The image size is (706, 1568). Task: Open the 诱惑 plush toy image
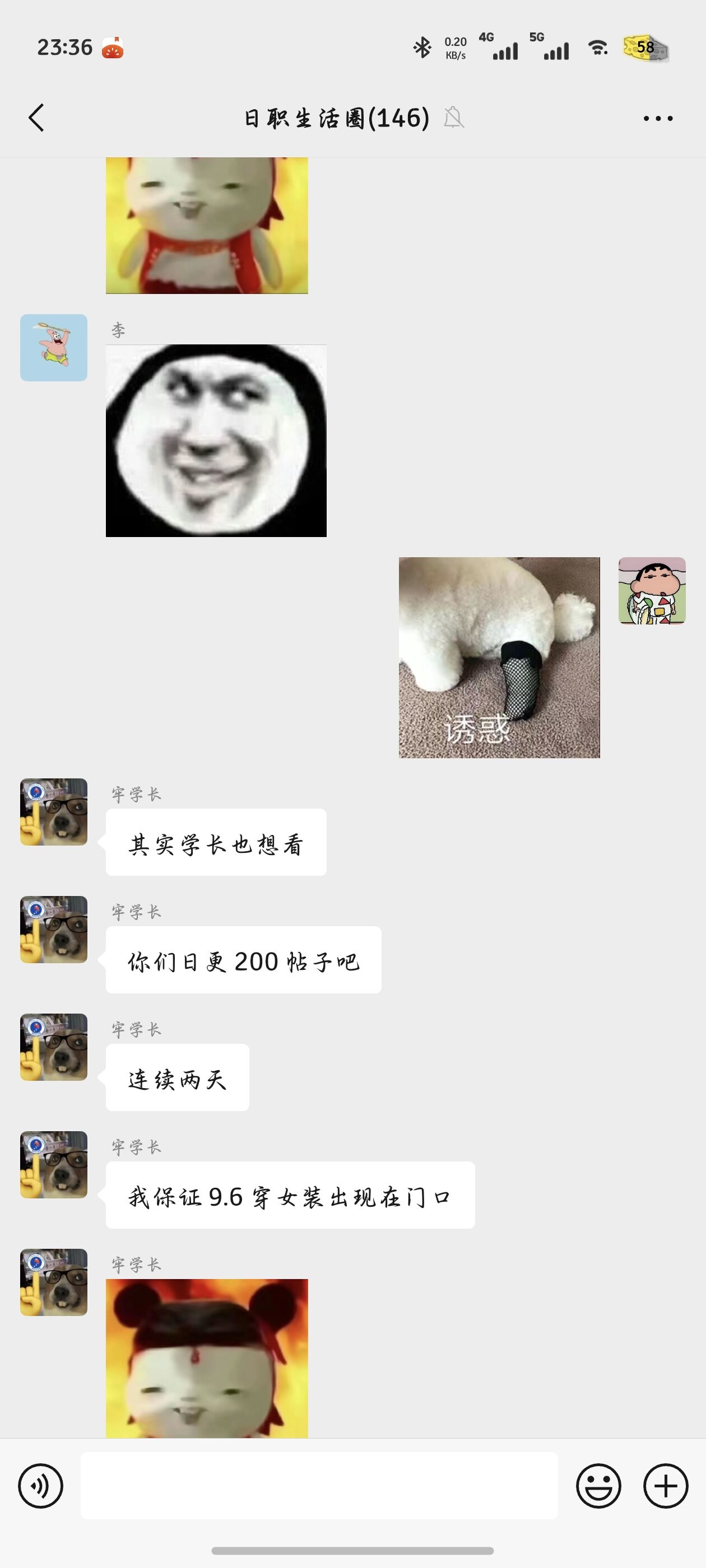(x=499, y=657)
